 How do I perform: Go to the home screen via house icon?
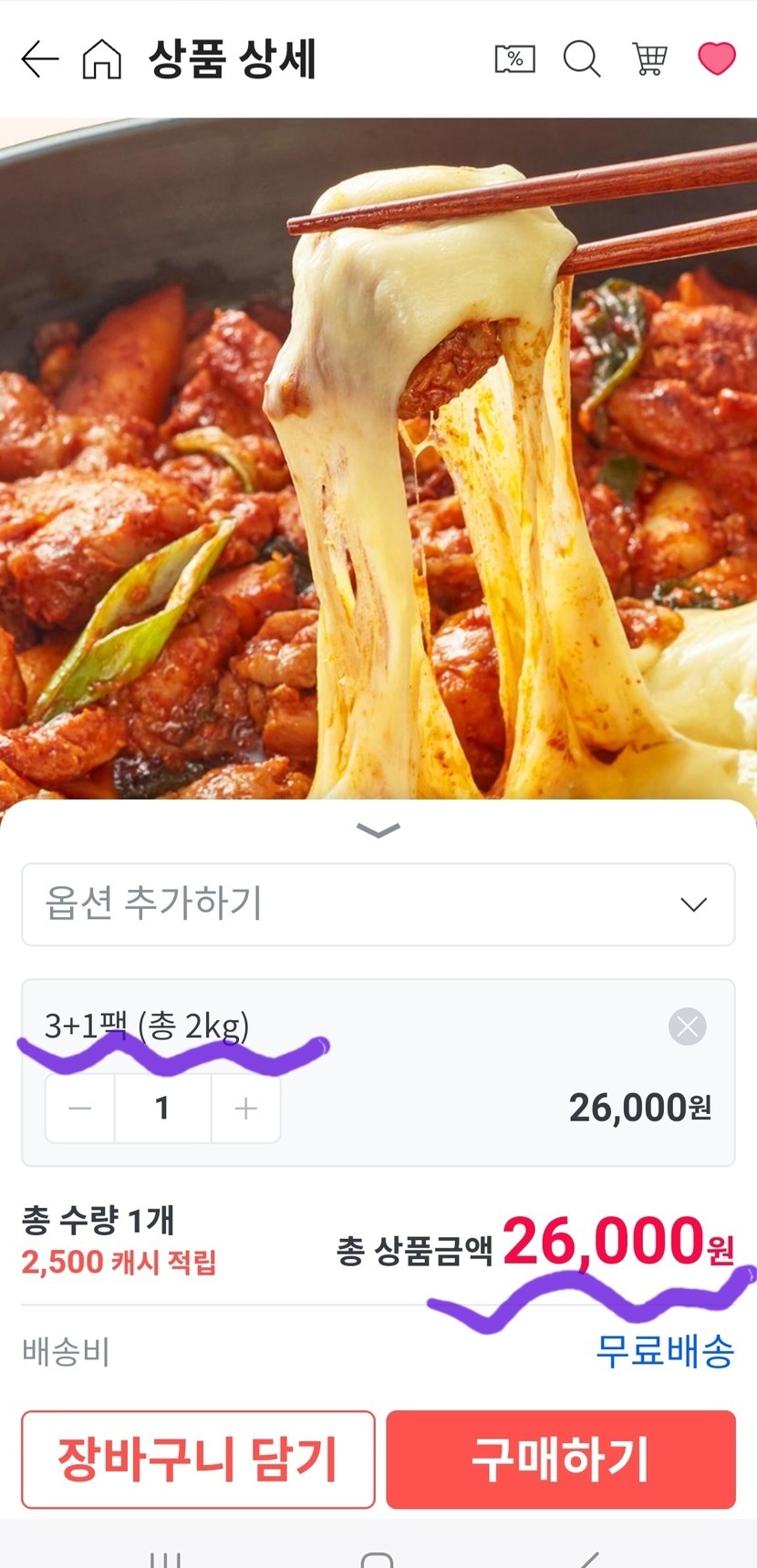point(101,60)
